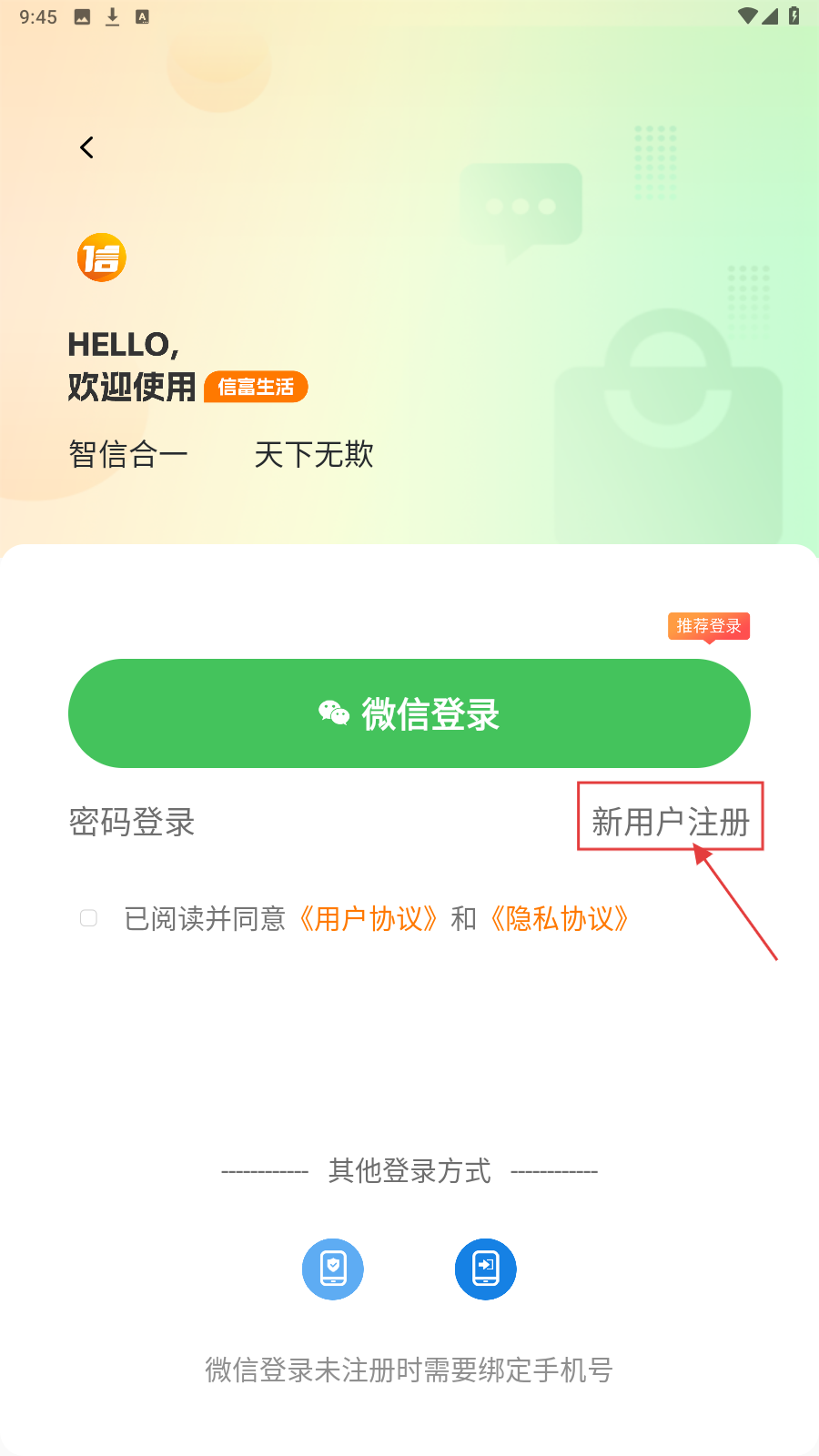819x1456 pixels.
Task: Open 新用户注册 new user registration
Action: [671, 821]
